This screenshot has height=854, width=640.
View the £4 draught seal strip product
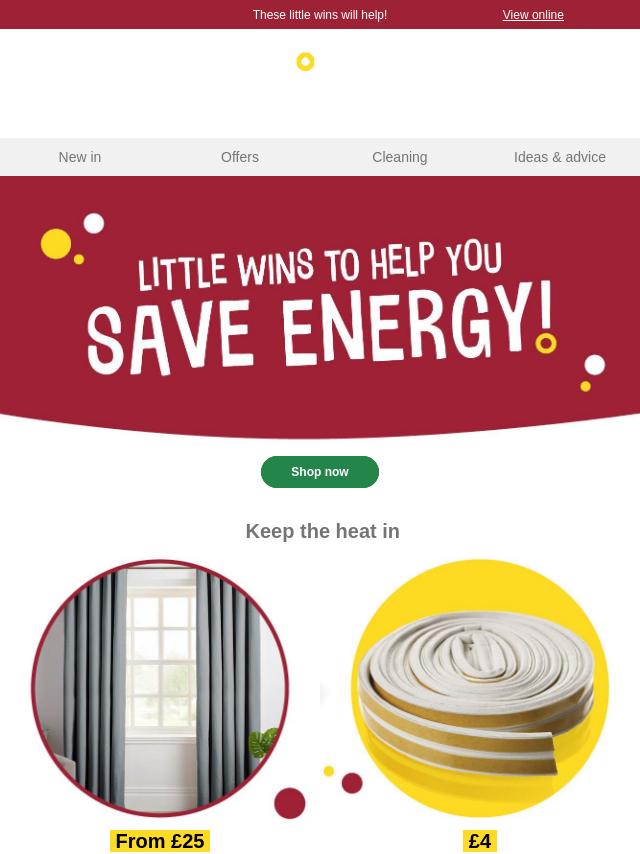480,688
